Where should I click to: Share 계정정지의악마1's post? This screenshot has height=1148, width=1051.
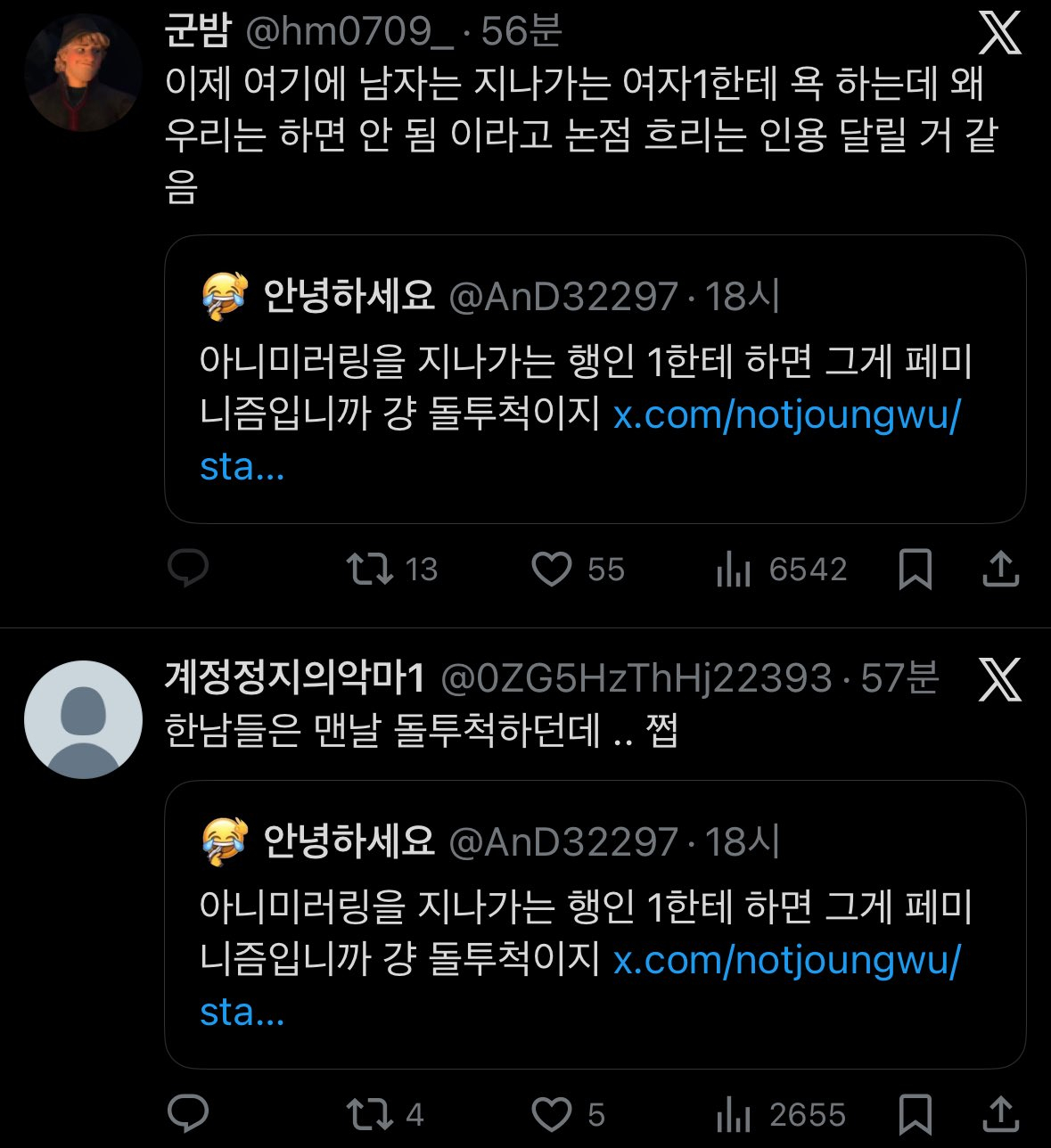pos(1000,1114)
